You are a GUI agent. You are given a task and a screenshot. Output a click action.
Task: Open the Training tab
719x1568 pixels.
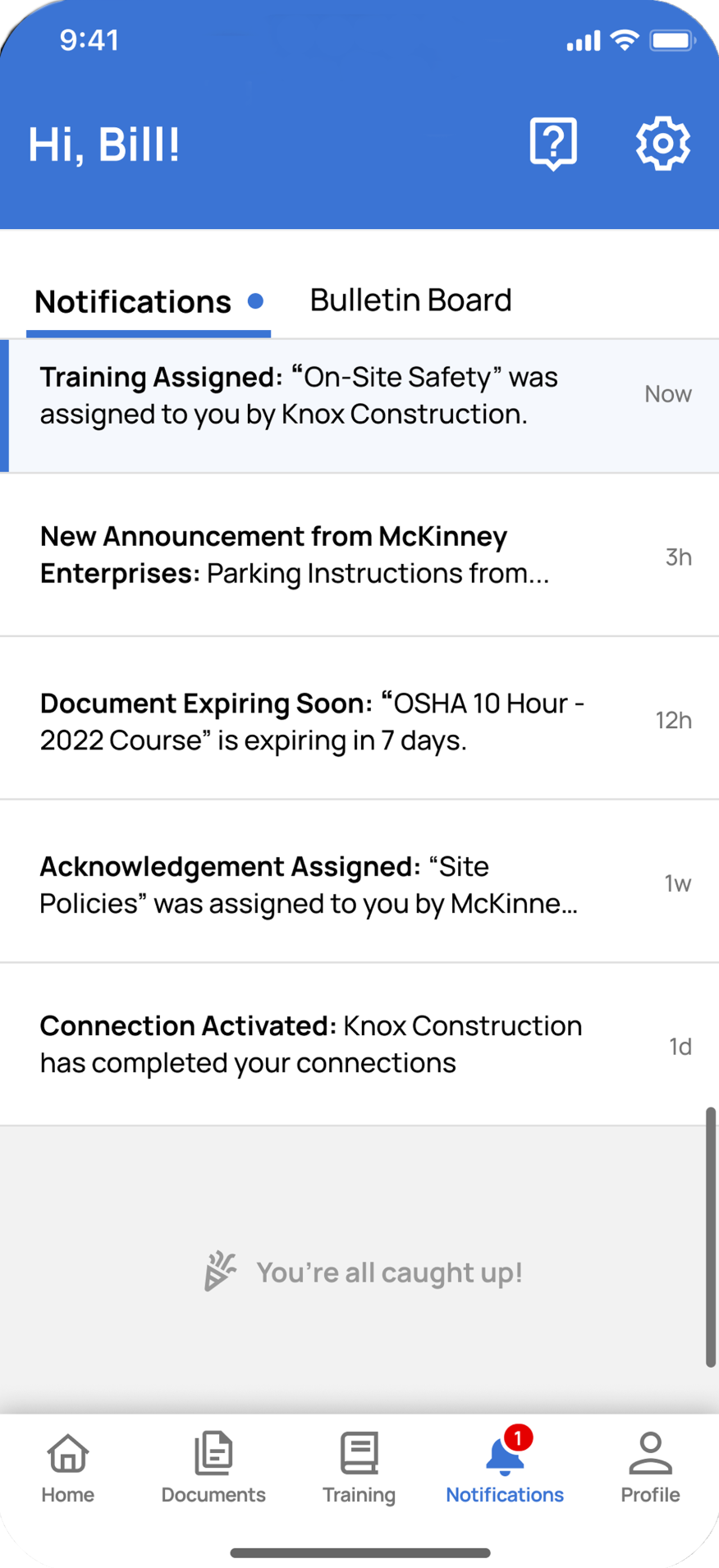pyautogui.click(x=359, y=1469)
